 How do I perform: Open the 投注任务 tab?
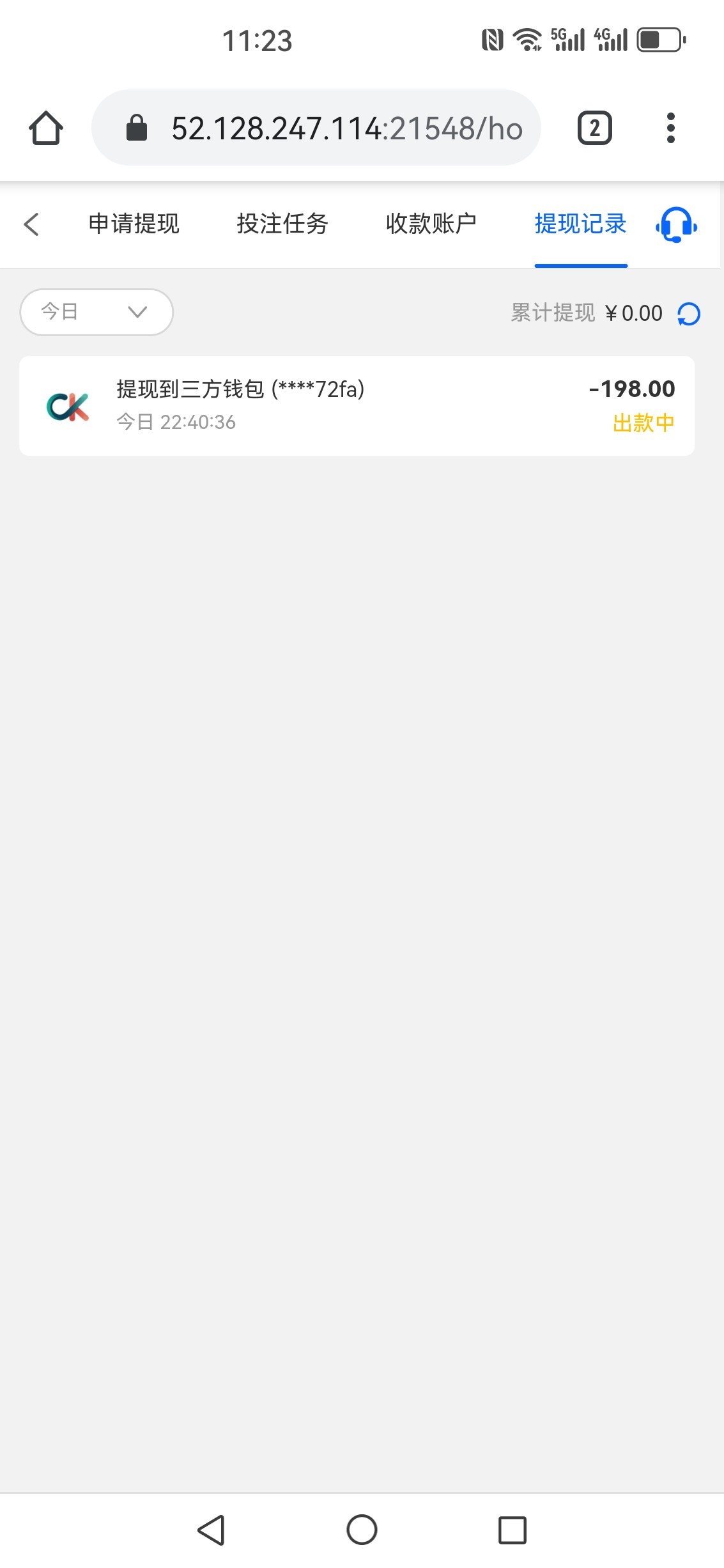click(x=282, y=224)
